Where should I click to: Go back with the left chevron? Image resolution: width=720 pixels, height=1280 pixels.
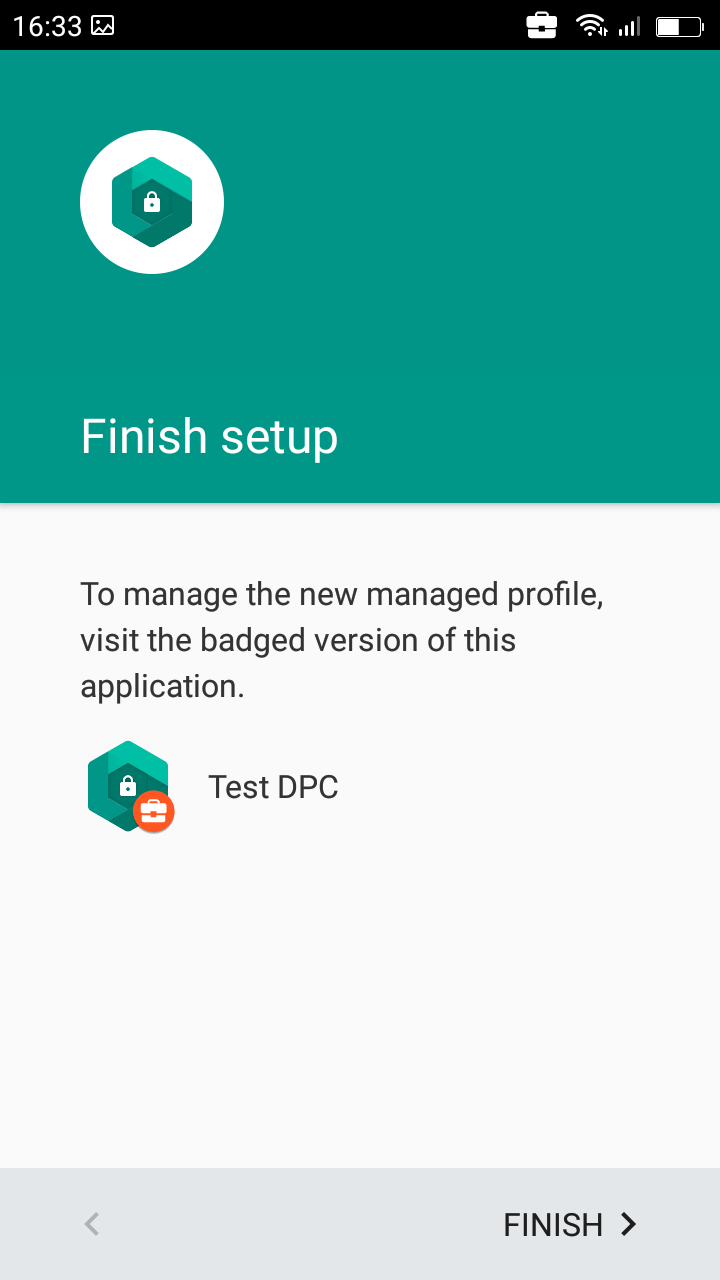[x=92, y=1224]
